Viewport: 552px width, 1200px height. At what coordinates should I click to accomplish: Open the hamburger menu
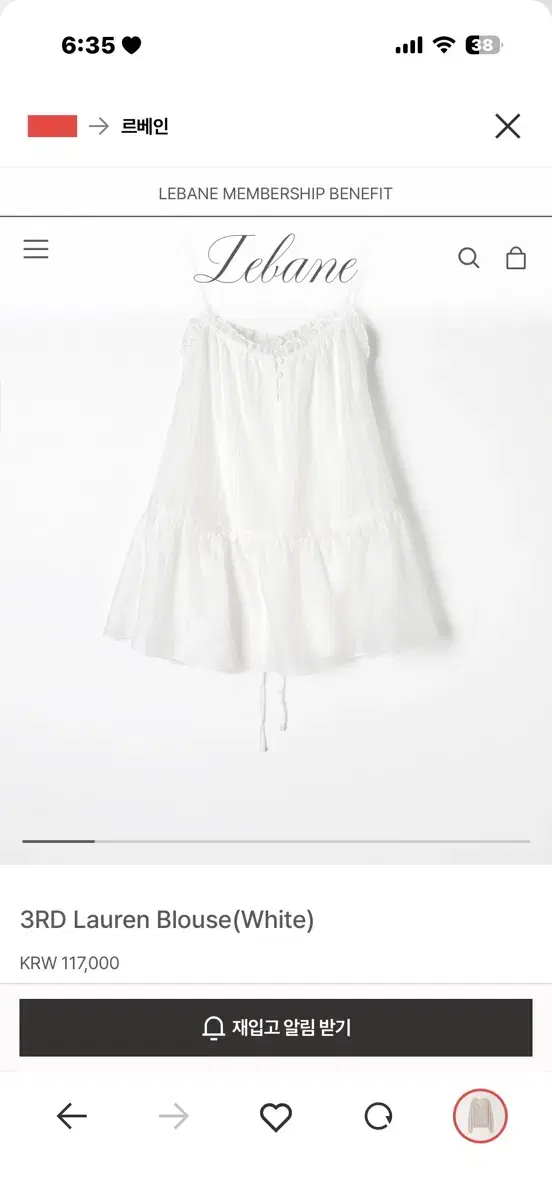tap(36, 249)
